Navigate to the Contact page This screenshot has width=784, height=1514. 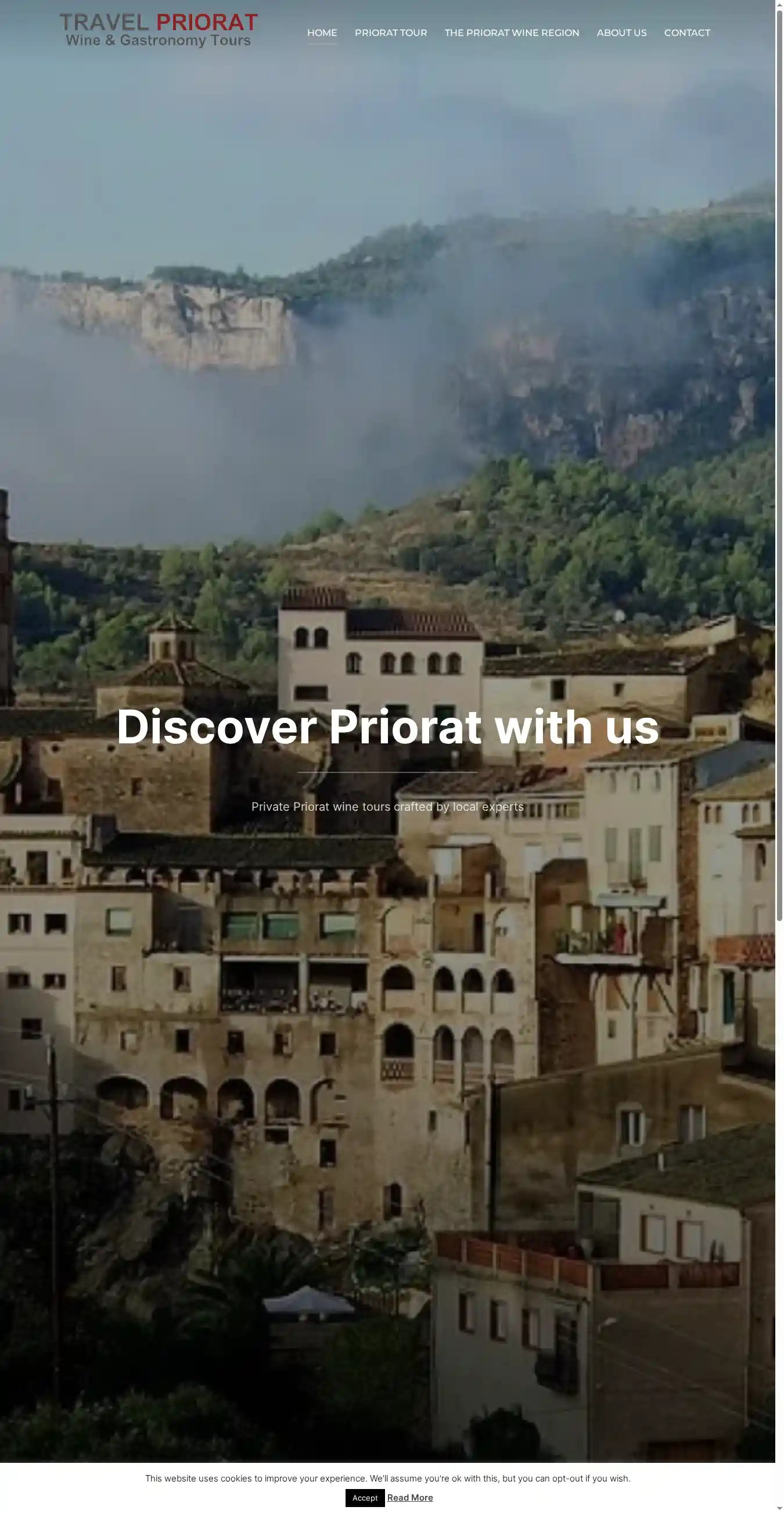click(x=686, y=33)
